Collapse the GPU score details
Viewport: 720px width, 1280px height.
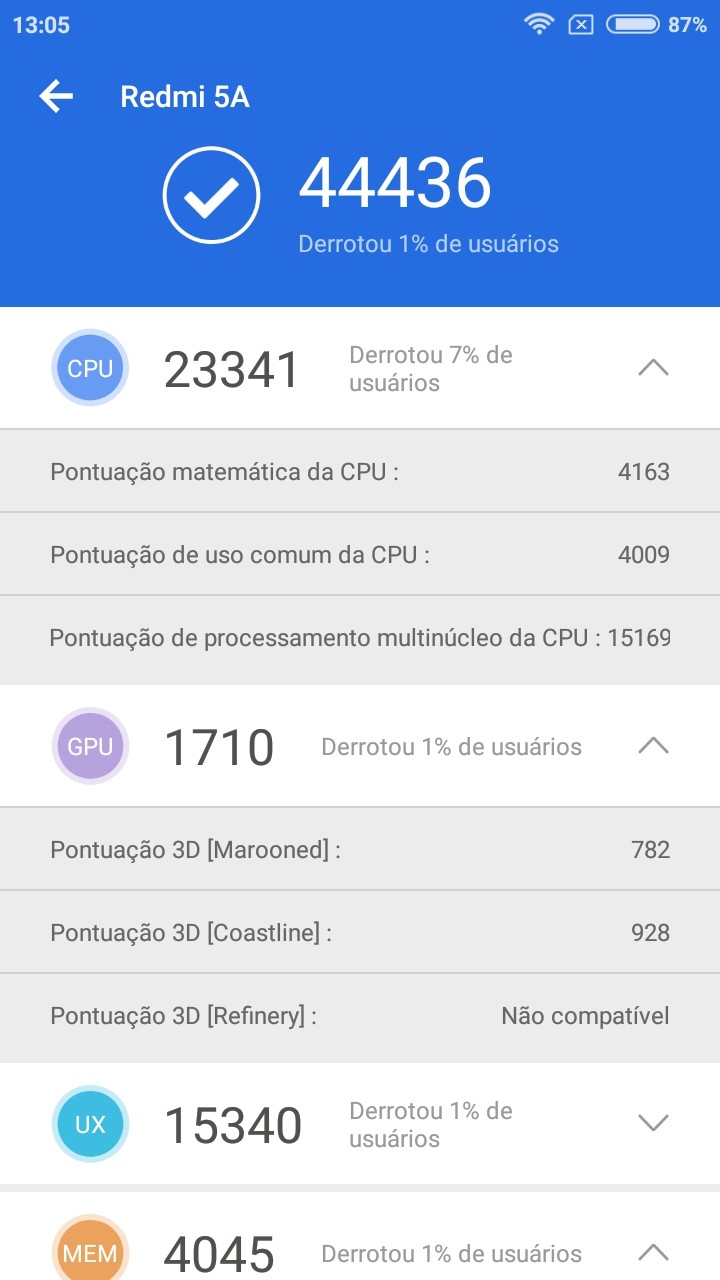(x=653, y=746)
